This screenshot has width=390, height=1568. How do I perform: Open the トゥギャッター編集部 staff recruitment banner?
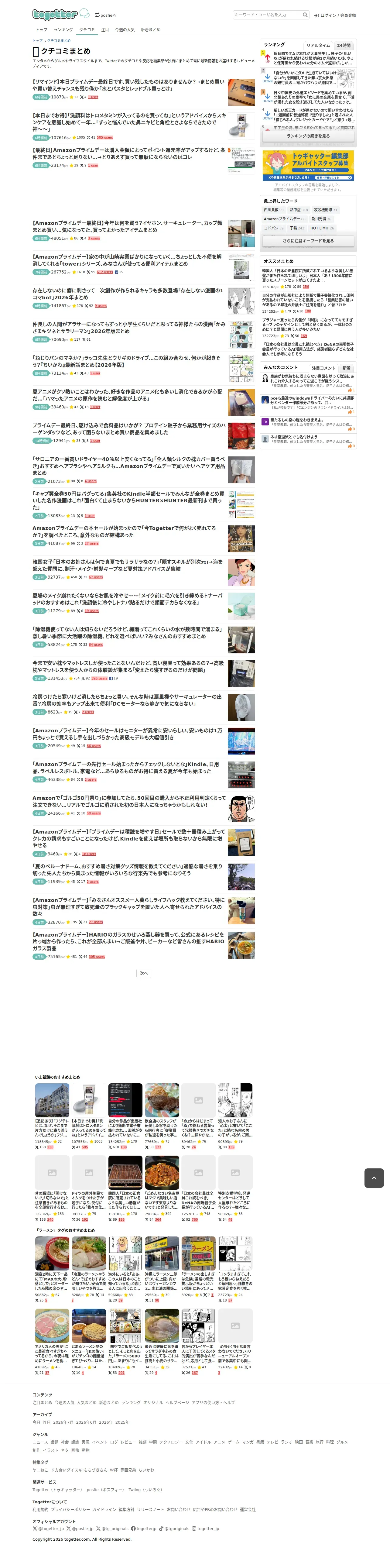click(x=308, y=165)
